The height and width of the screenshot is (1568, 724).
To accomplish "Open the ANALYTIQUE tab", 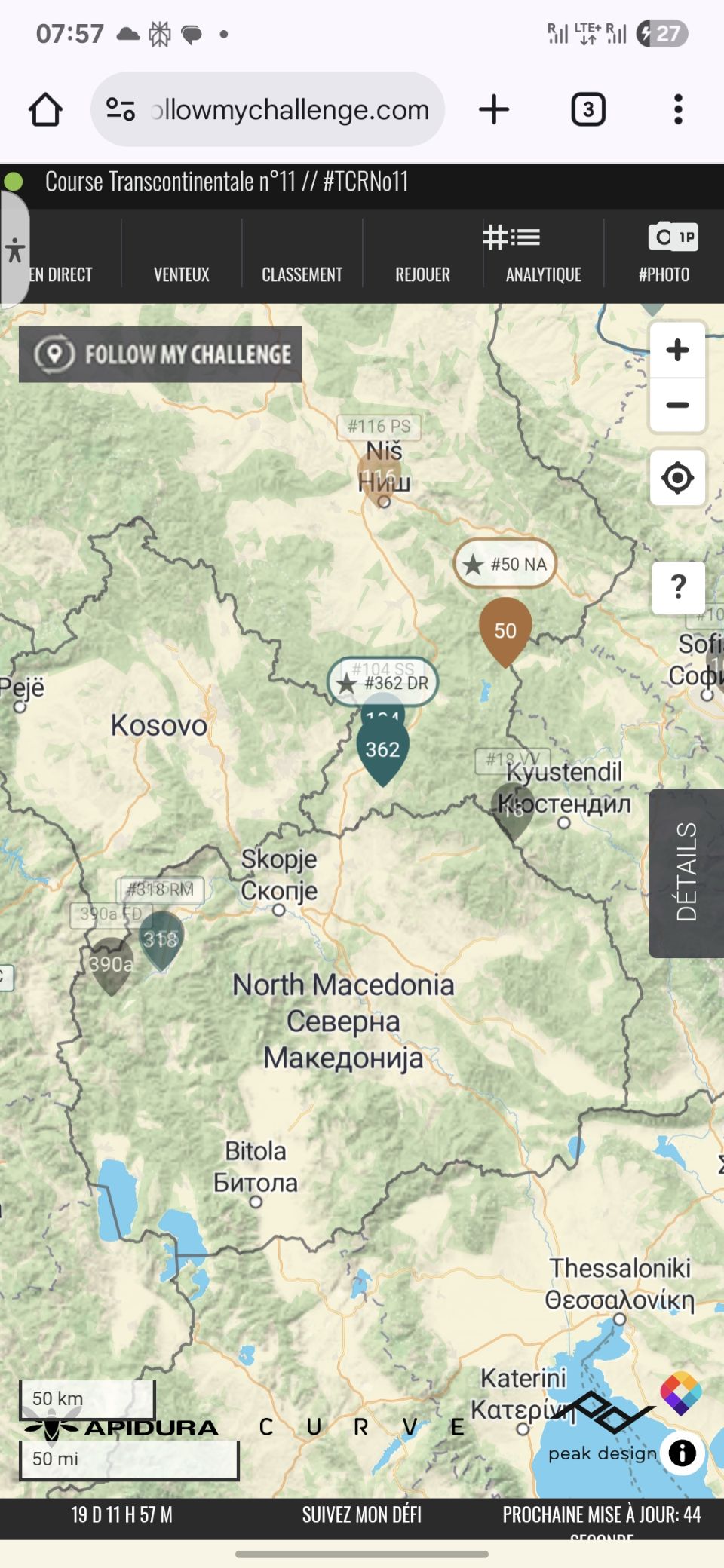I will point(543,256).
